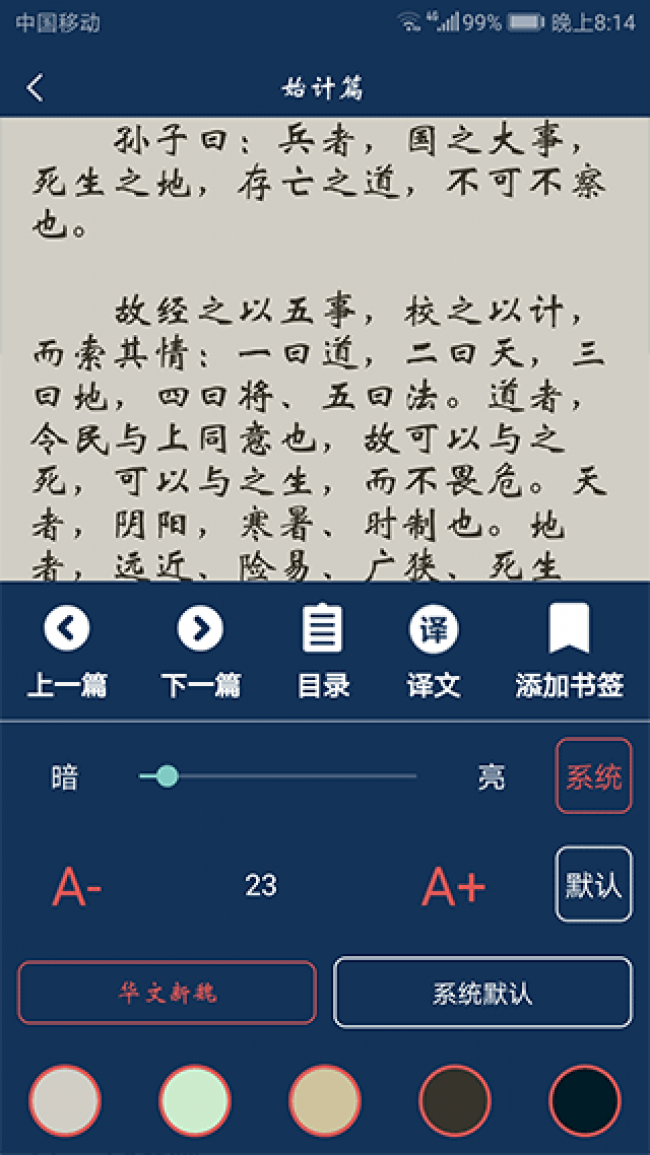Choose the black night background color

click(x=585, y=1101)
